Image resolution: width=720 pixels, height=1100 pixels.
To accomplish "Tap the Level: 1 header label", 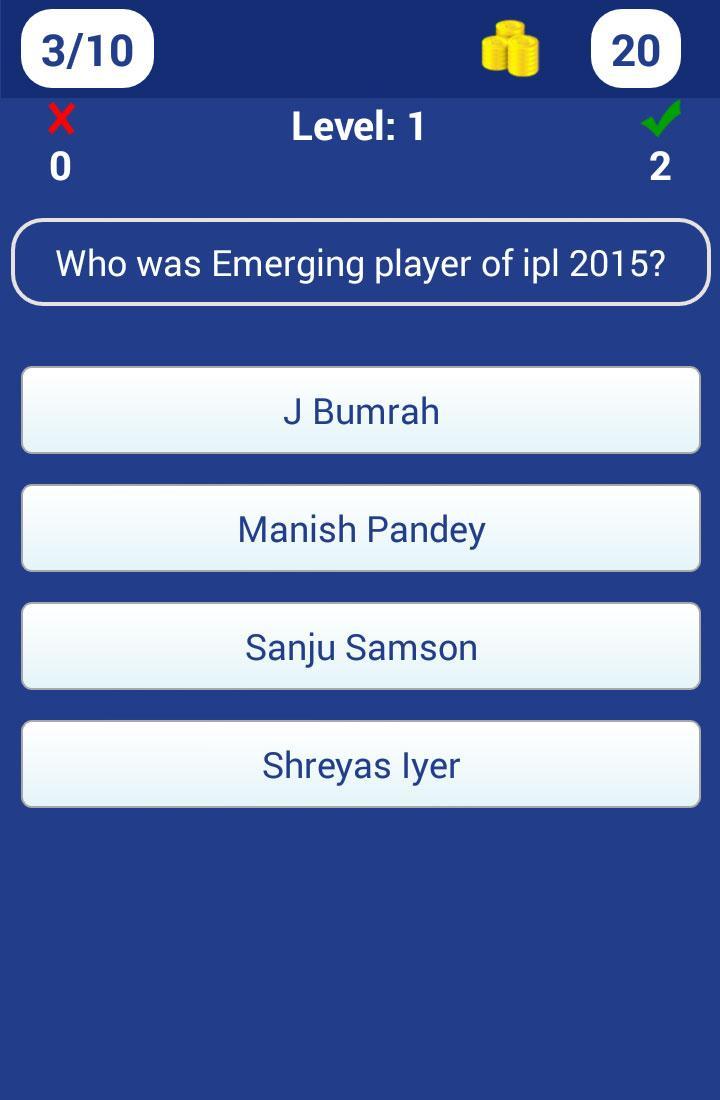I will [x=358, y=126].
